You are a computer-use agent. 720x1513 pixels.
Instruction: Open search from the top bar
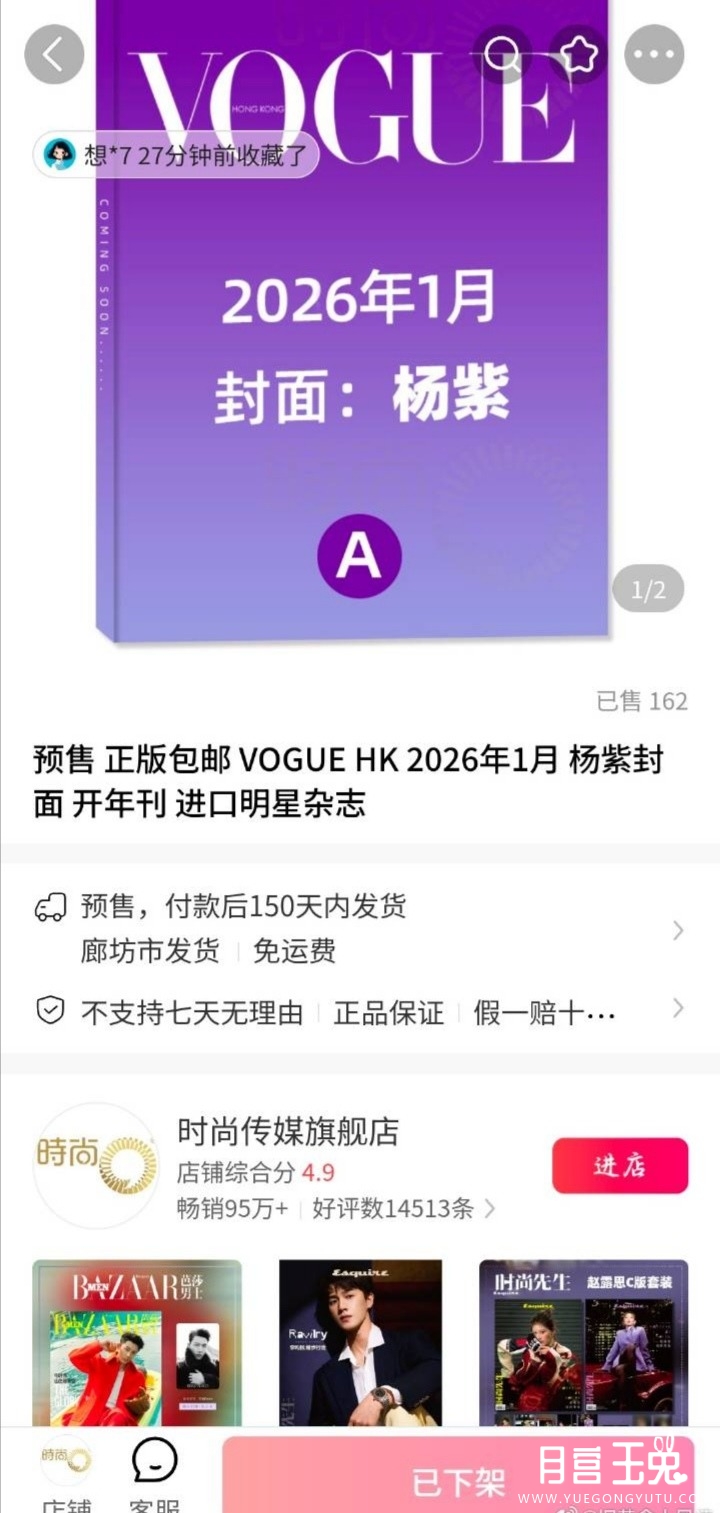503,55
